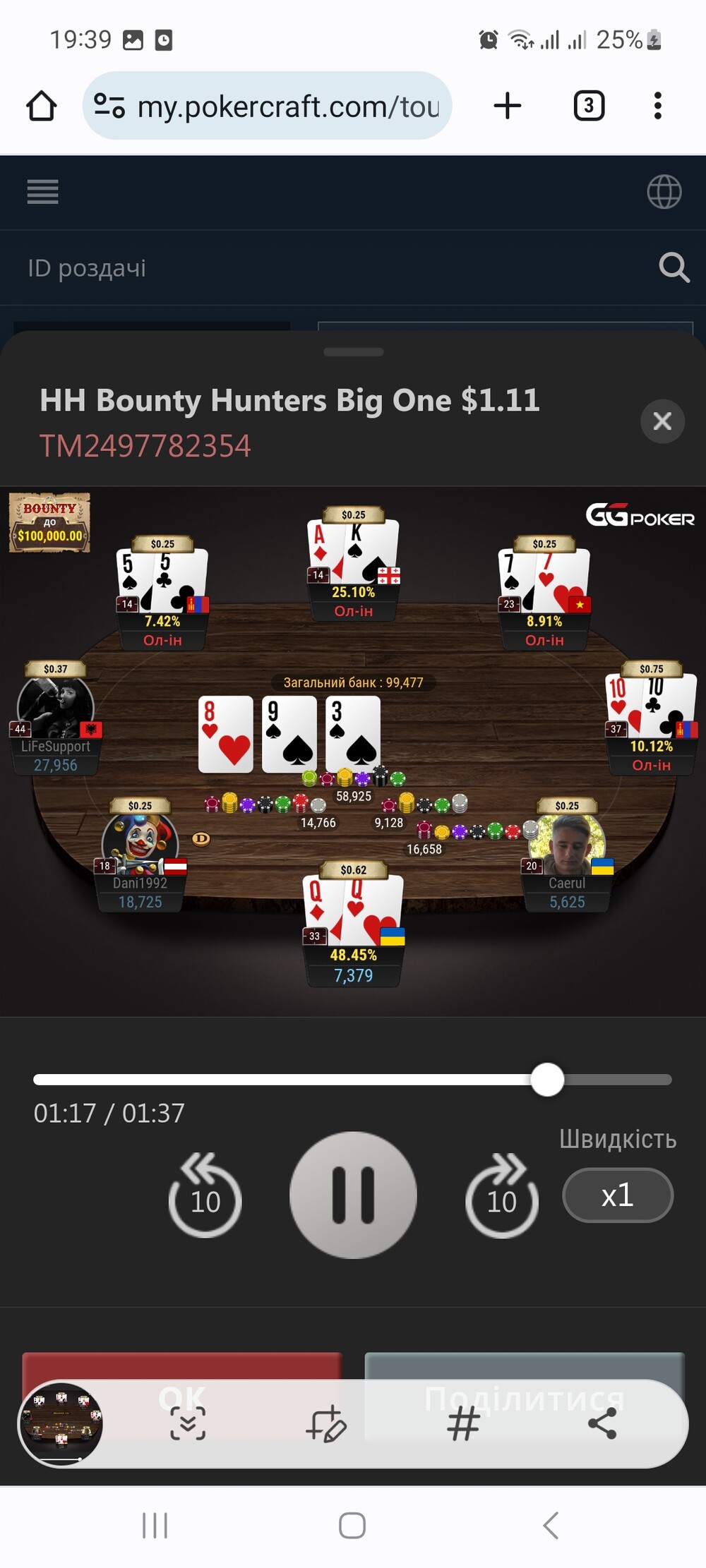Tap the pokercraft URL address bar
This screenshot has width=706, height=1568.
[x=267, y=106]
